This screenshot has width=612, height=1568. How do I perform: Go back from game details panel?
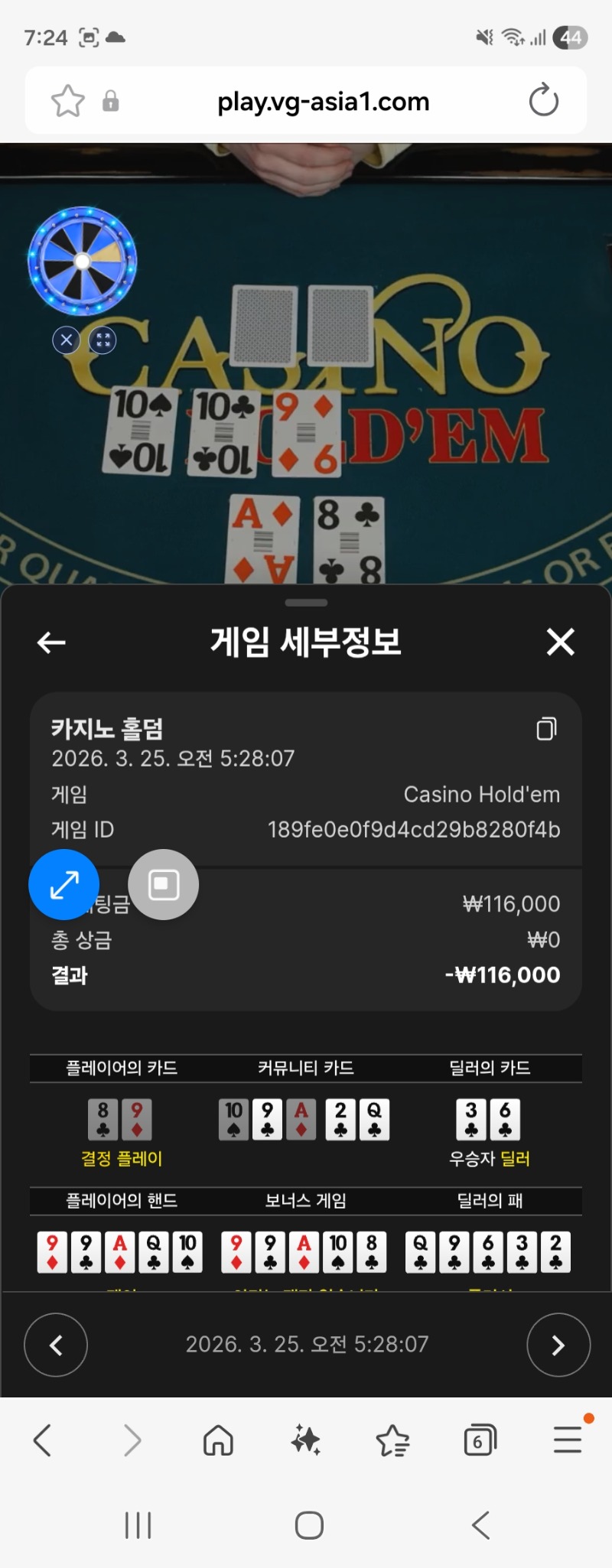coord(51,642)
